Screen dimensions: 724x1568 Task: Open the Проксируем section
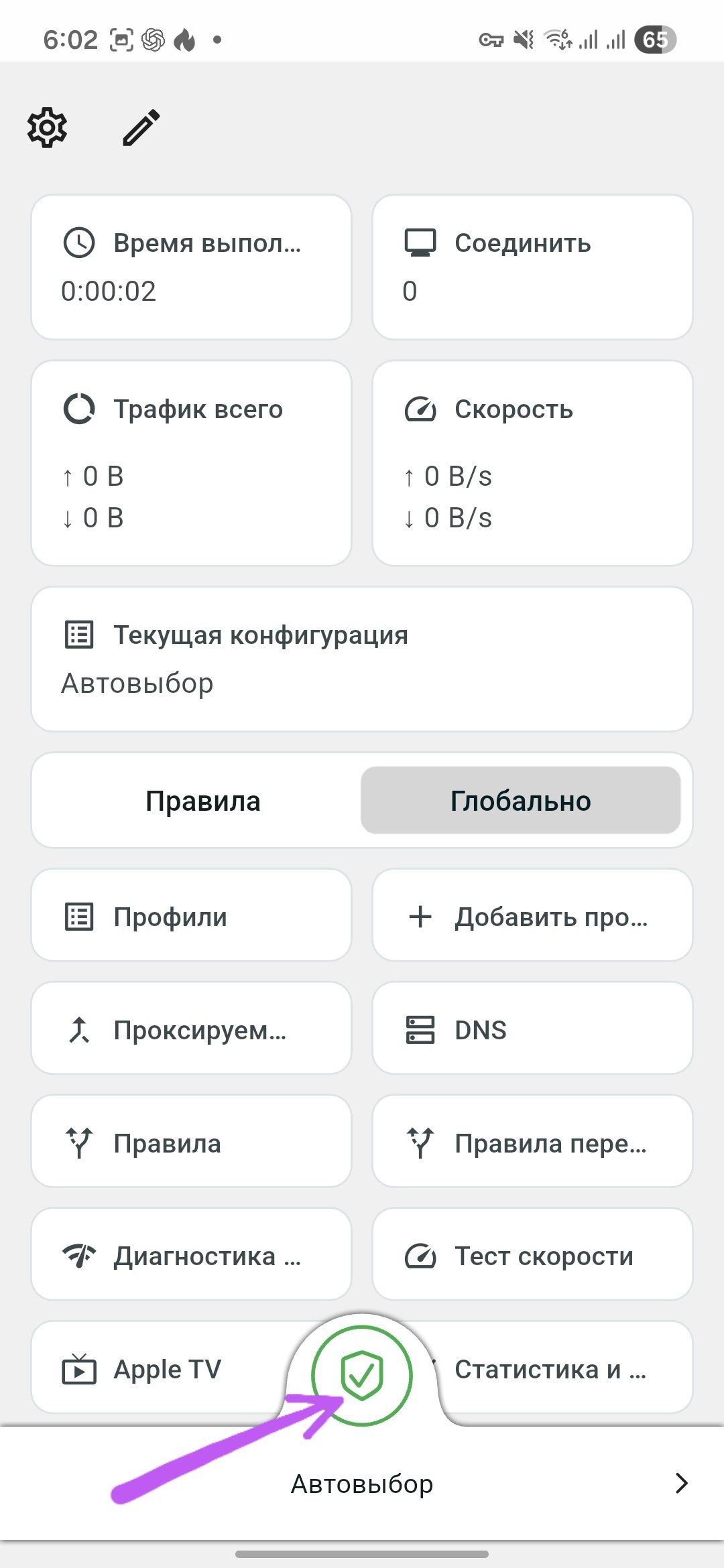tap(191, 1029)
